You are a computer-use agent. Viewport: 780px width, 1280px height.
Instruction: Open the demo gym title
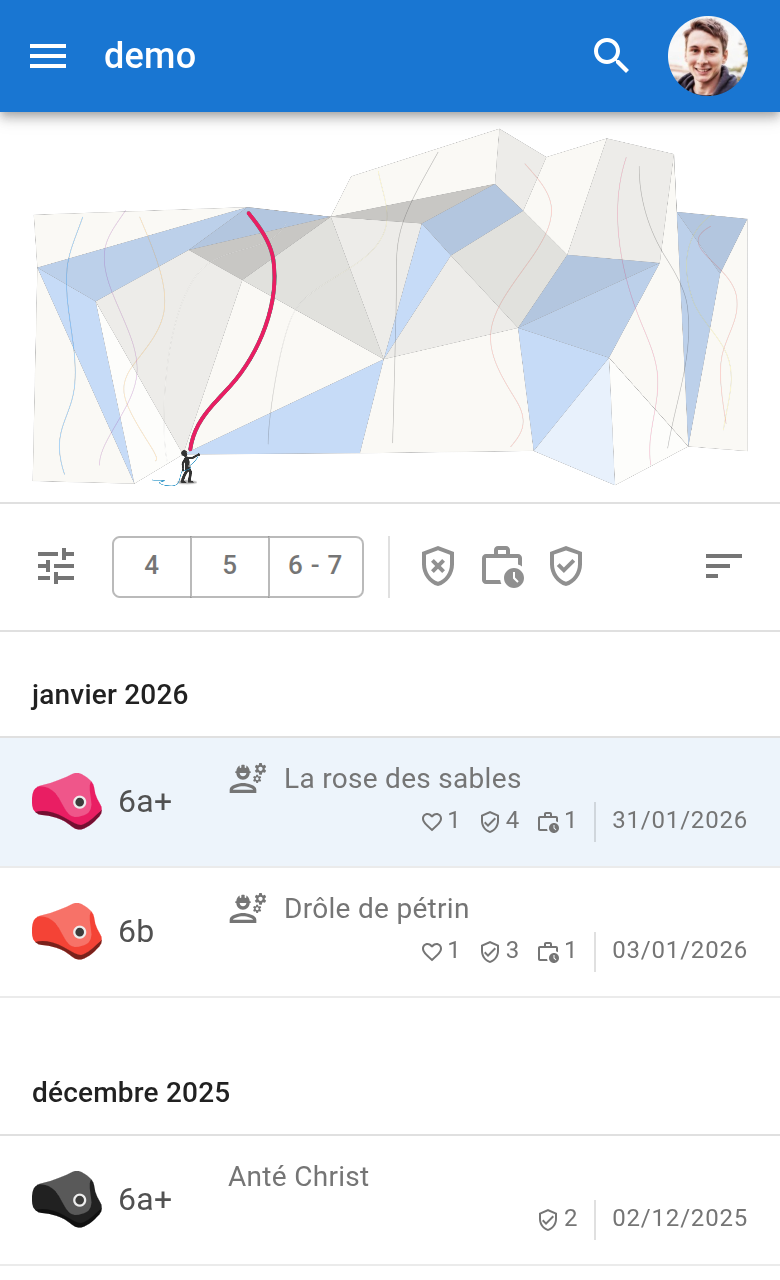150,56
